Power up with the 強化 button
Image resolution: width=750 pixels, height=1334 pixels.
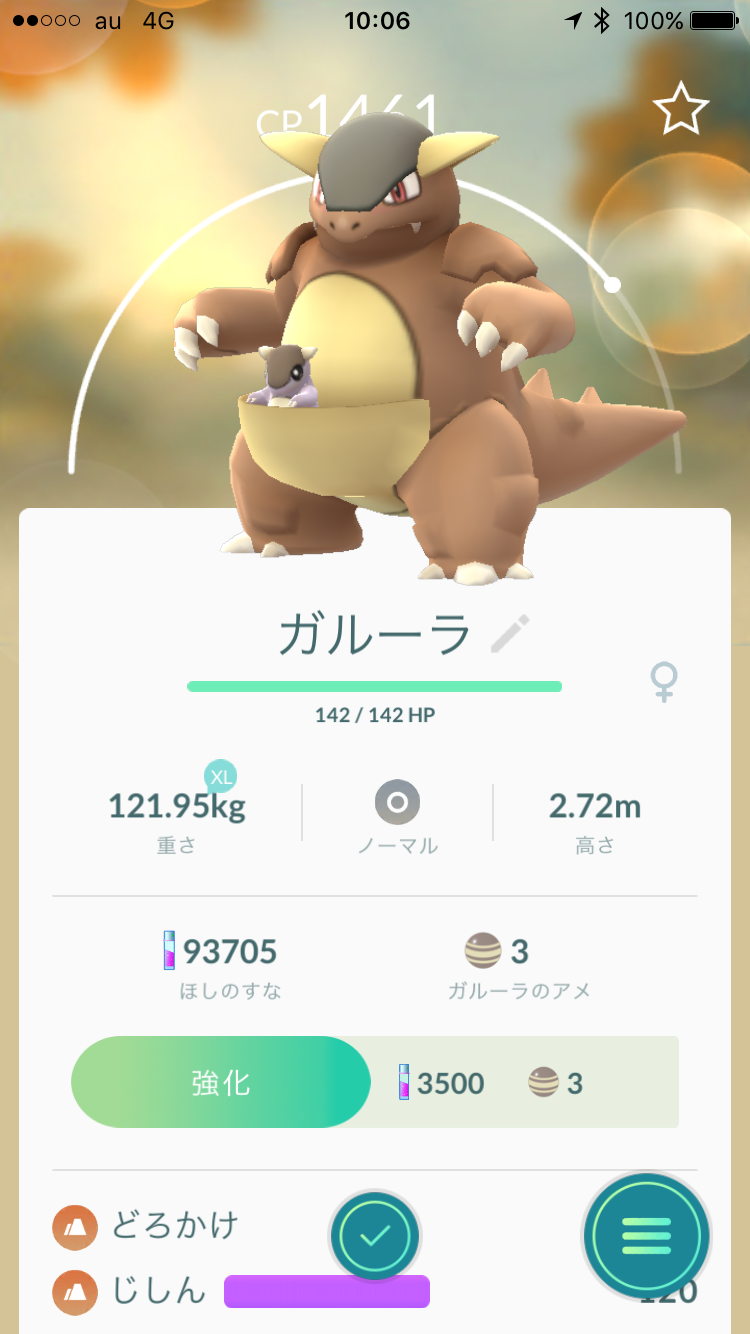221,1082
